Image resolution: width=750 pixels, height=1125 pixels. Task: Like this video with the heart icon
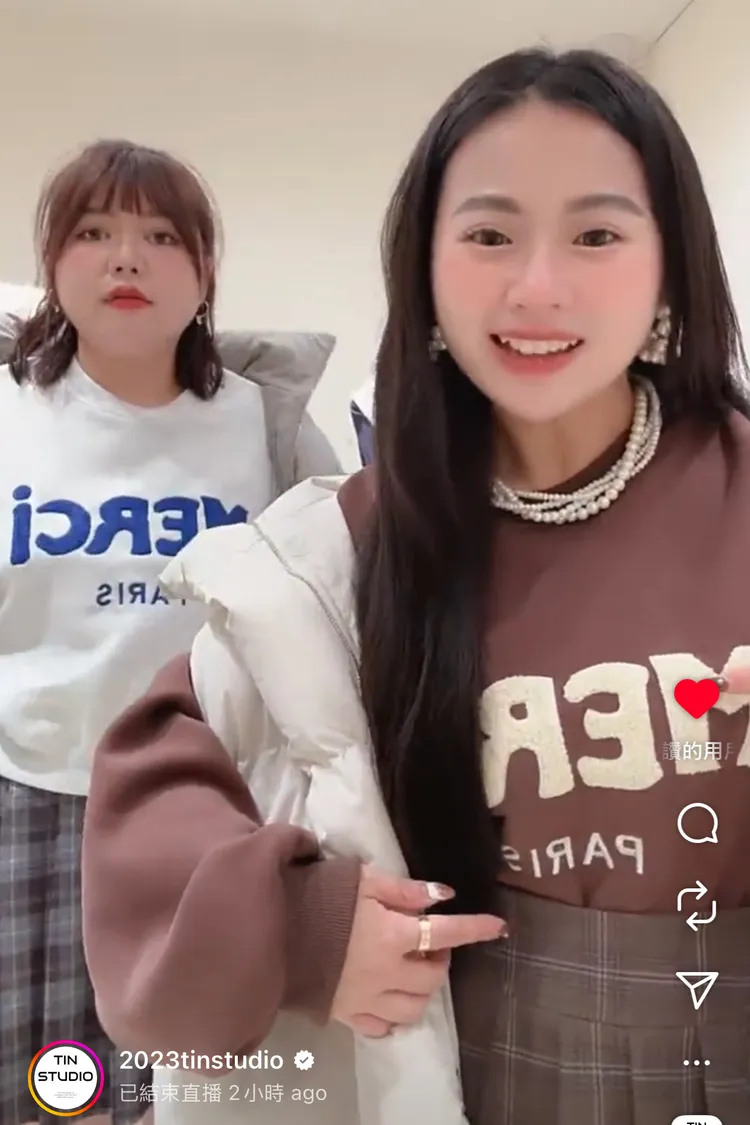[x=697, y=697]
